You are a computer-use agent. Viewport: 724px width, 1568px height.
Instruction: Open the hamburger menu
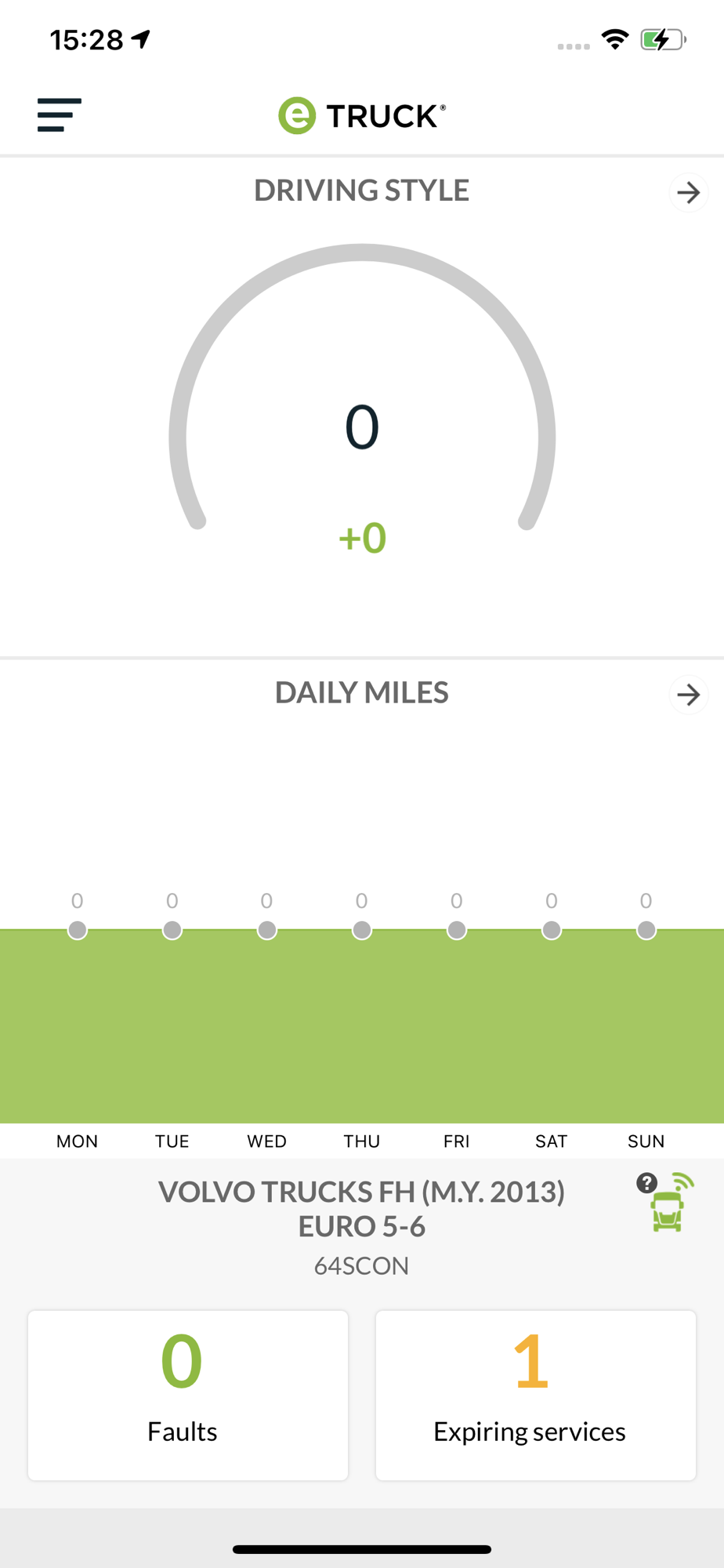60,115
